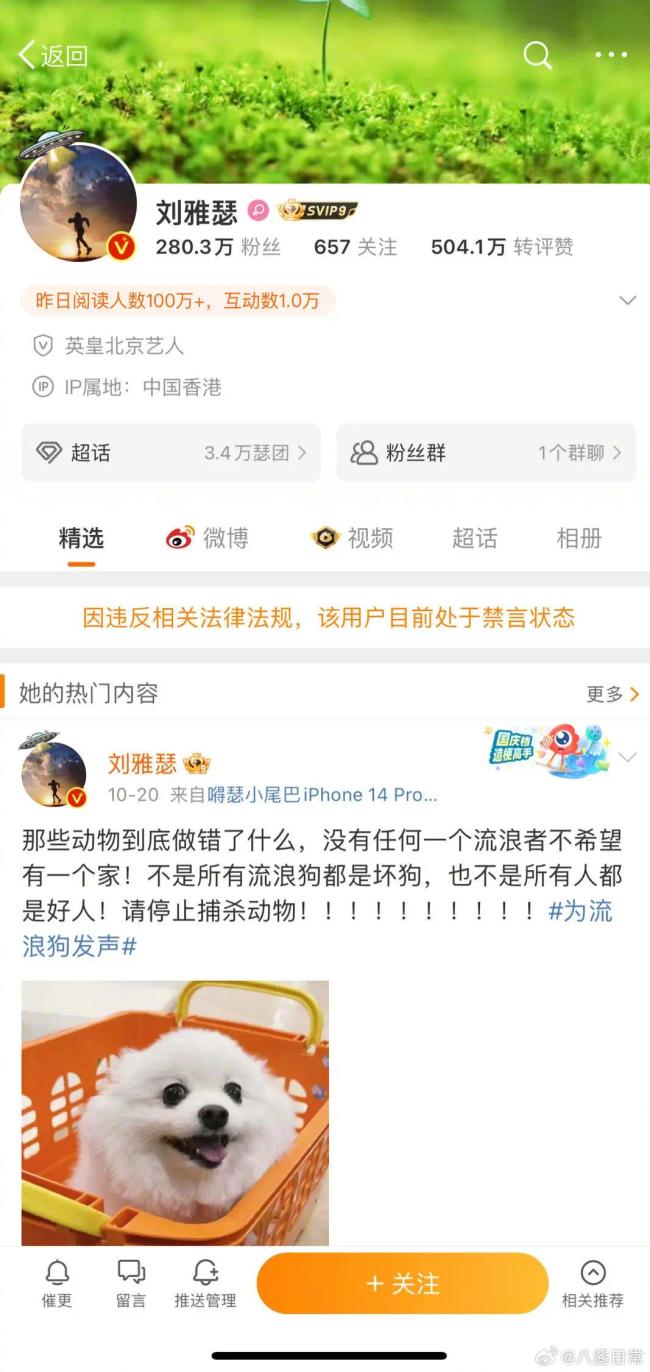Viewport: 650px width, 1372px height.
Task: Open the search icon in top bar
Action: pos(537,55)
